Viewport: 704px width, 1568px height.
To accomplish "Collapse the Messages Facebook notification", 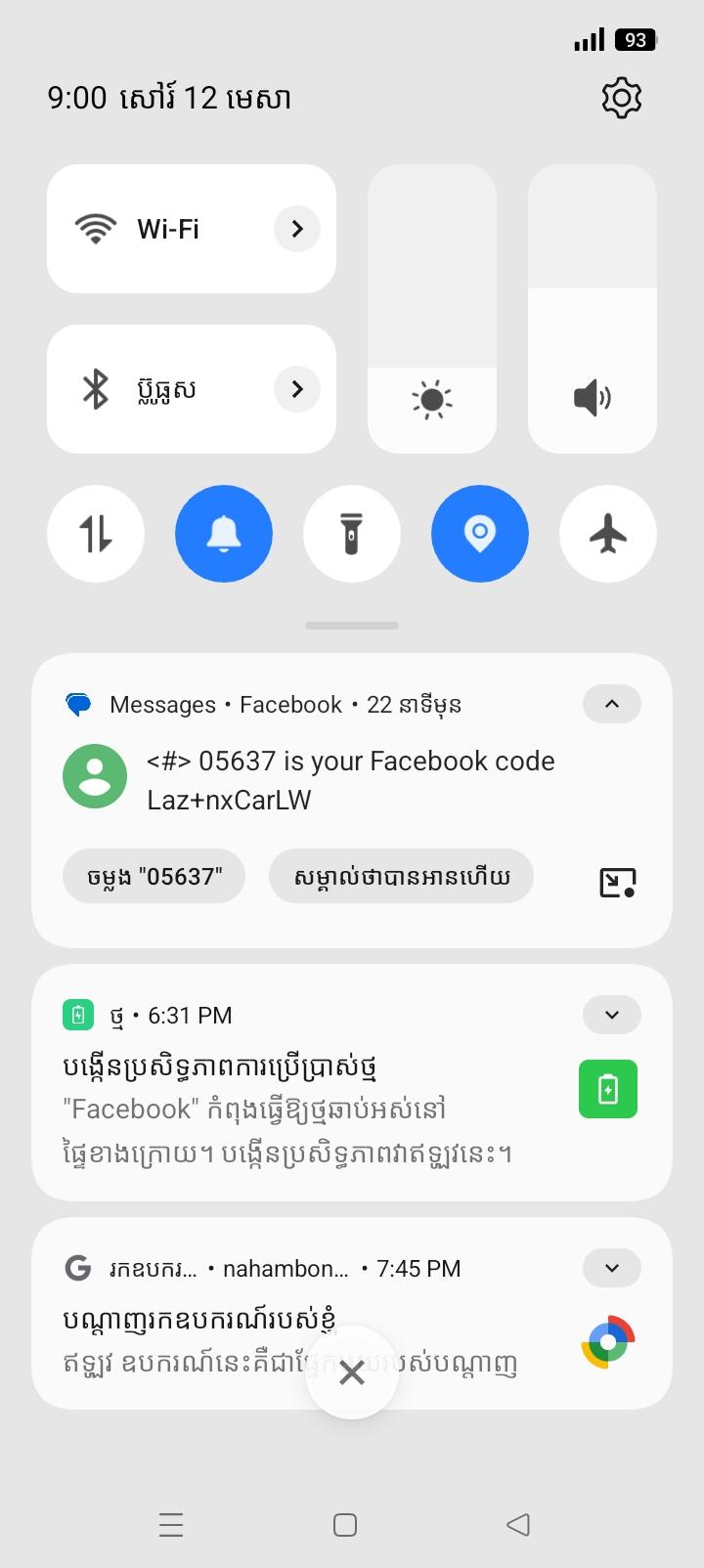I will pyautogui.click(x=612, y=704).
